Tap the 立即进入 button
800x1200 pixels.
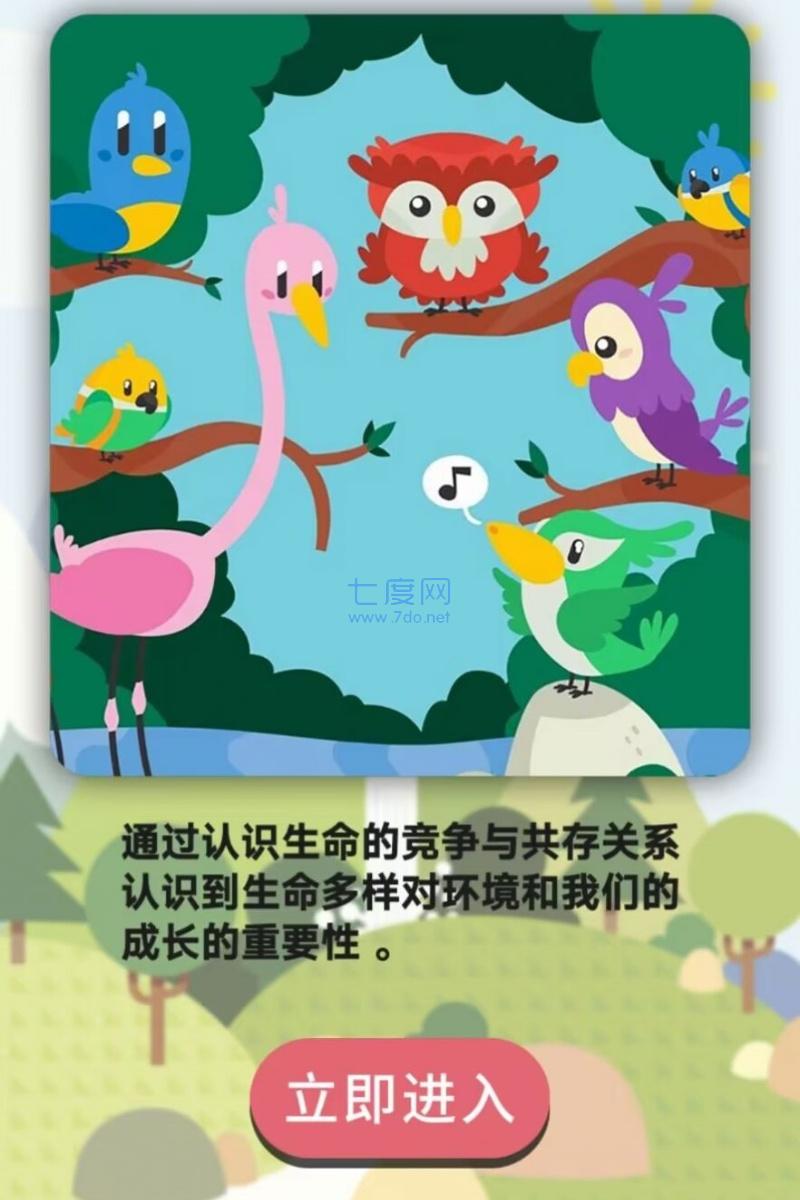[x=400, y=1097]
